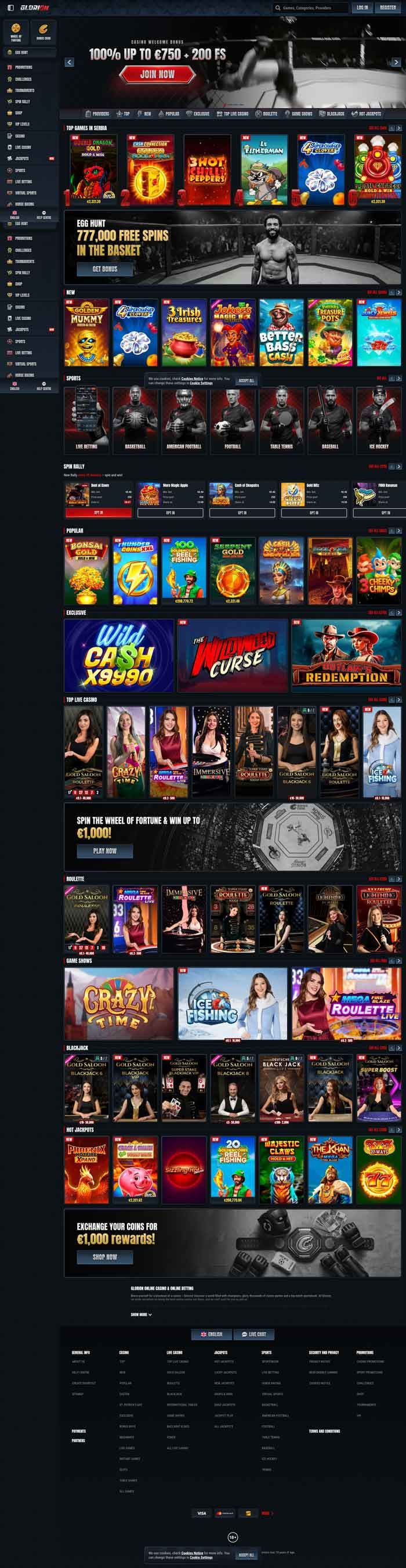Tap Get Bonus on Egg Hunt banner
The width and height of the screenshot is (406, 1568).
[104, 269]
